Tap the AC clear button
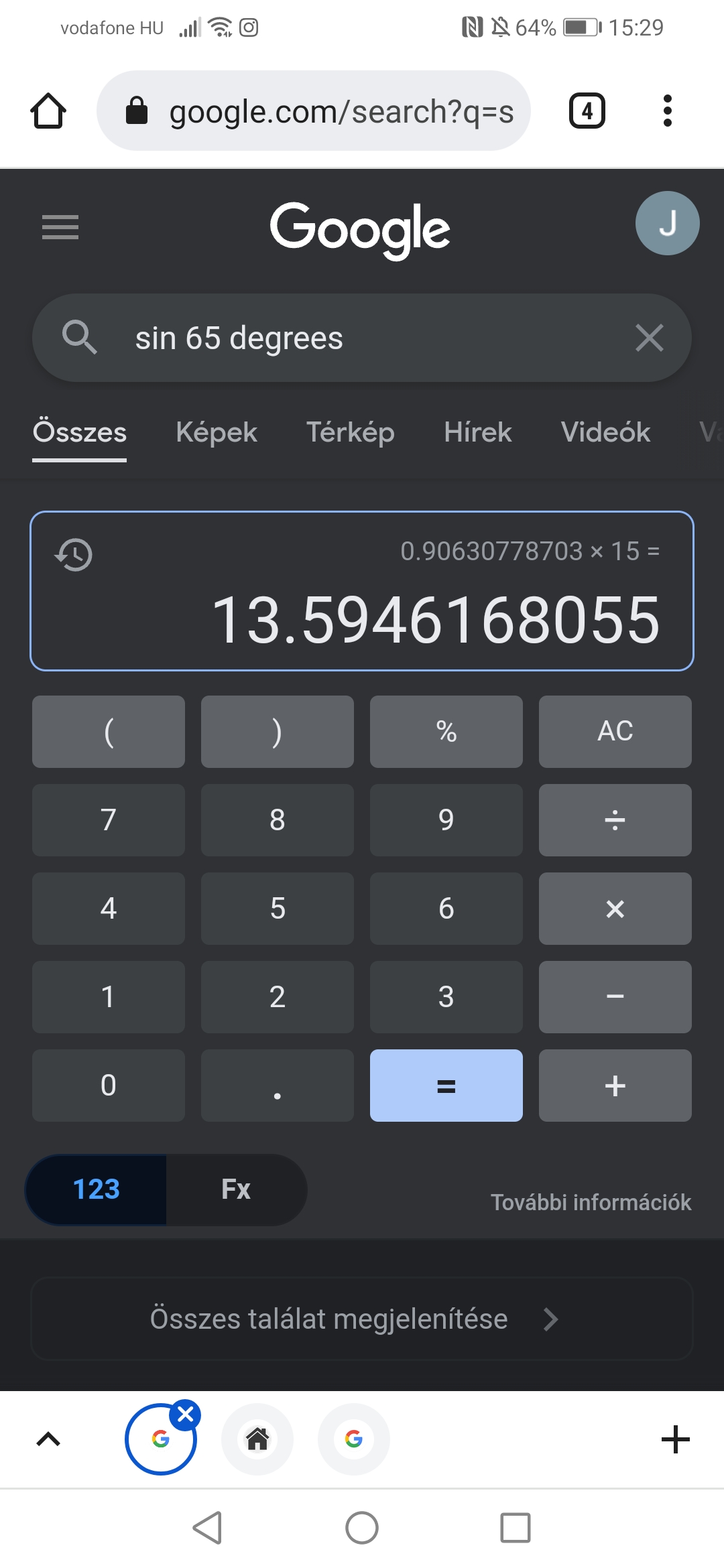The width and height of the screenshot is (724, 1568). (x=615, y=731)
